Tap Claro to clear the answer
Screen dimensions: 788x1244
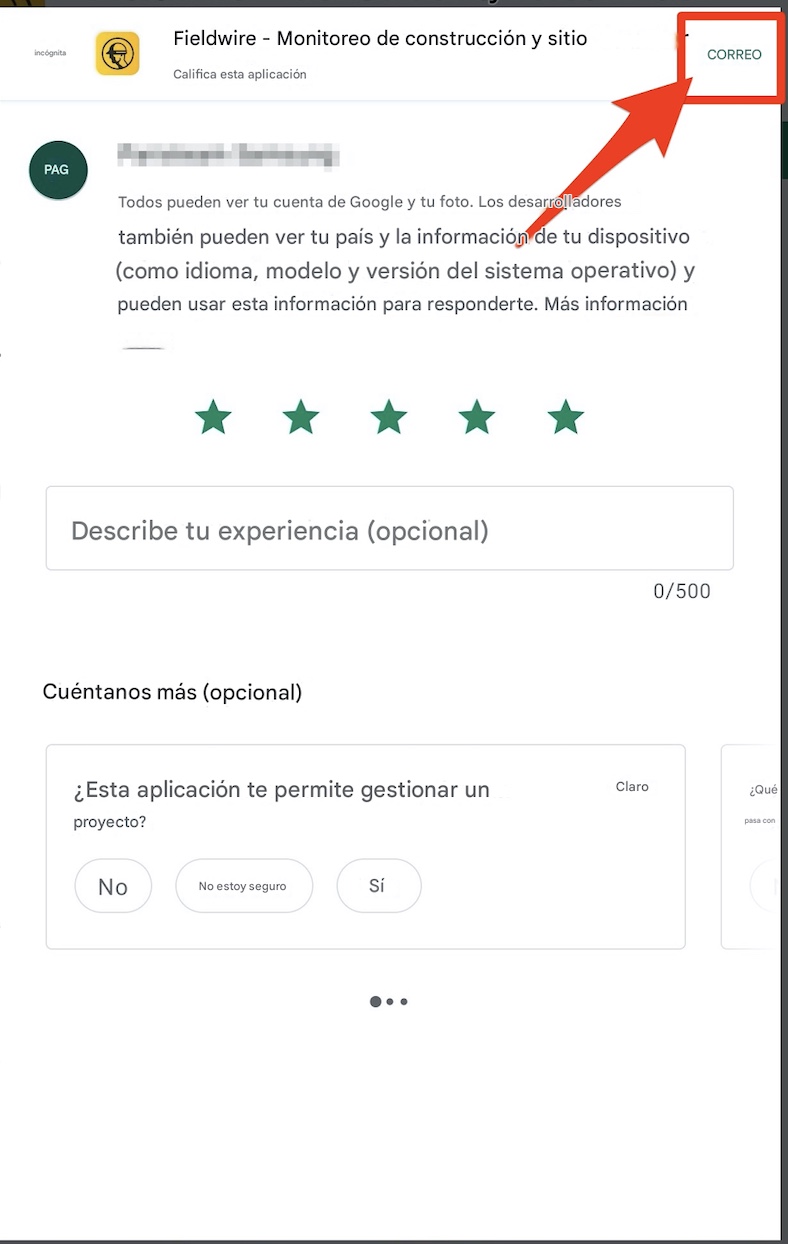tap(632, 787)
